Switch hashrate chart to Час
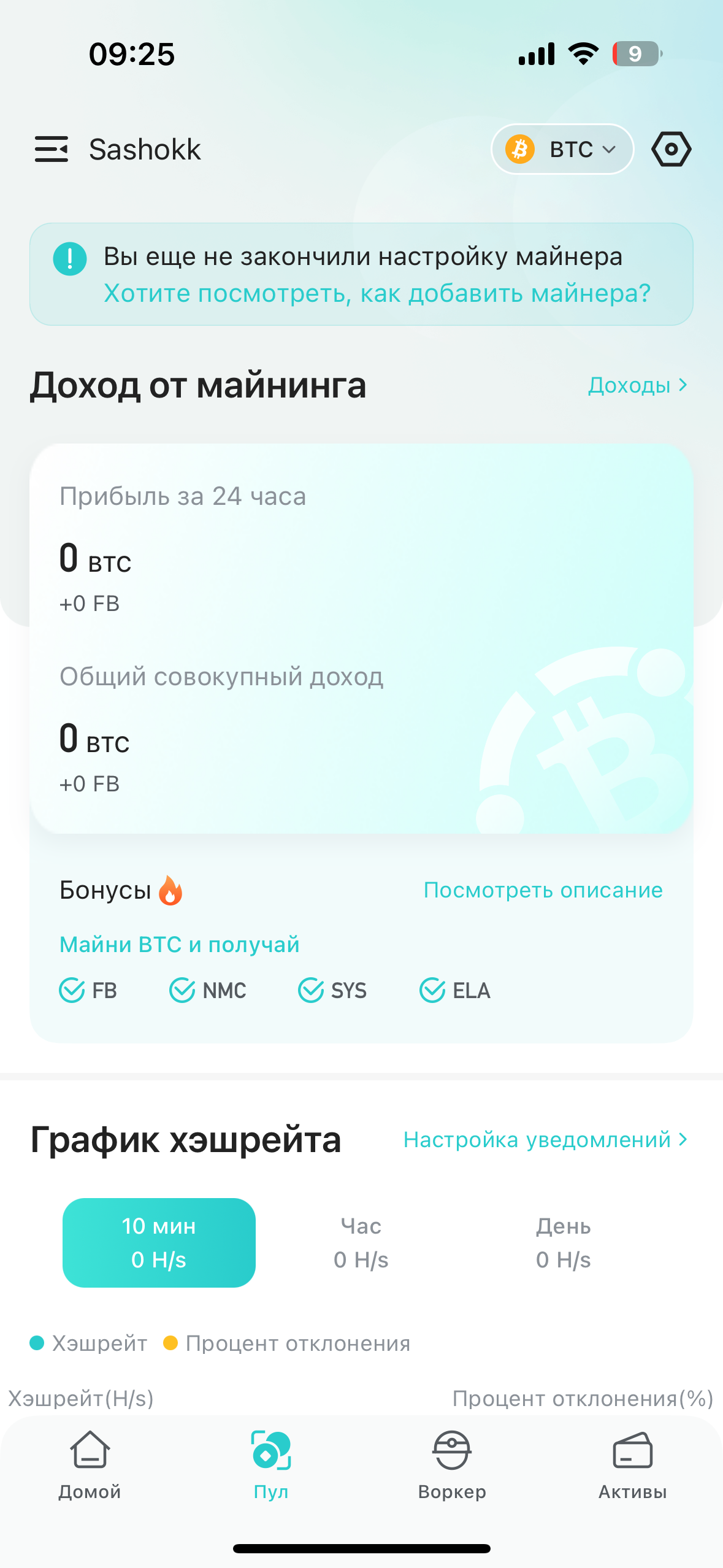723x1568 pixels. (x=361, y=1242)
